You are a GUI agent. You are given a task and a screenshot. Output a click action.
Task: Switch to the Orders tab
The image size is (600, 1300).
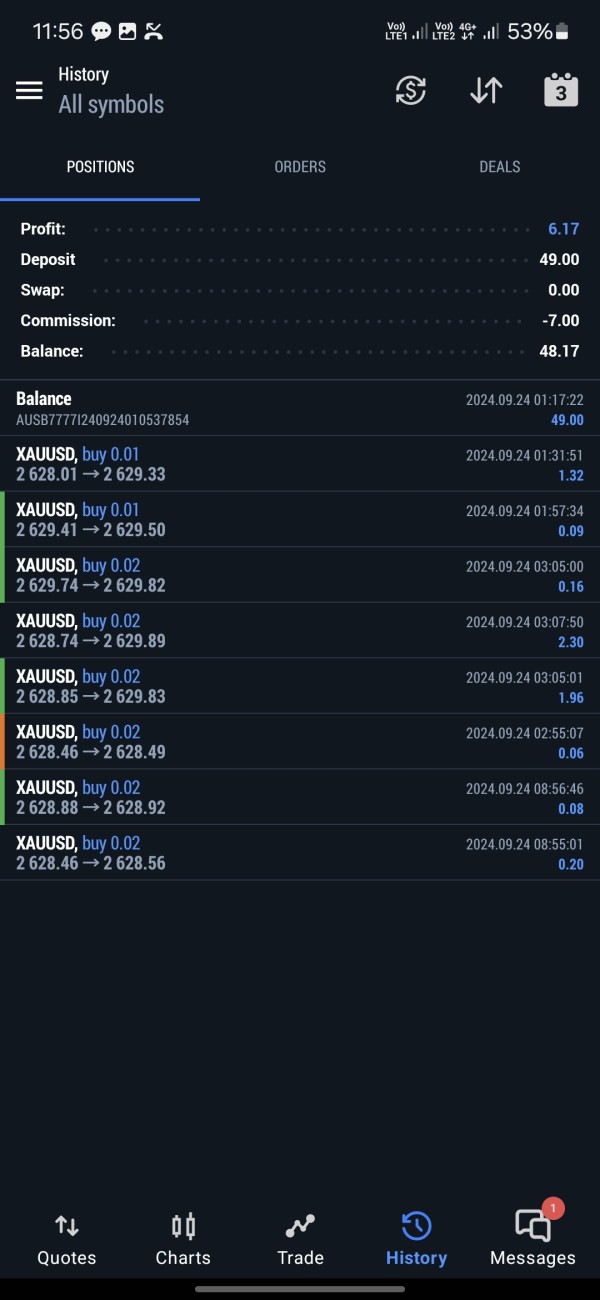(300, 167)
